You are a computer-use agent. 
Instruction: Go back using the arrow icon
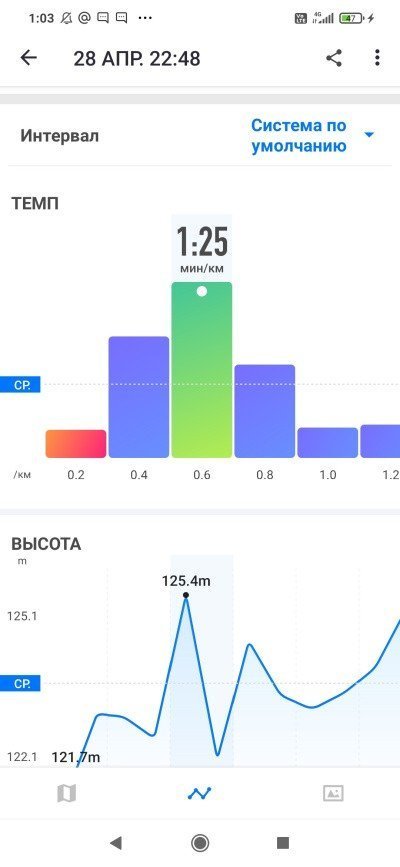tap(28, 58)
